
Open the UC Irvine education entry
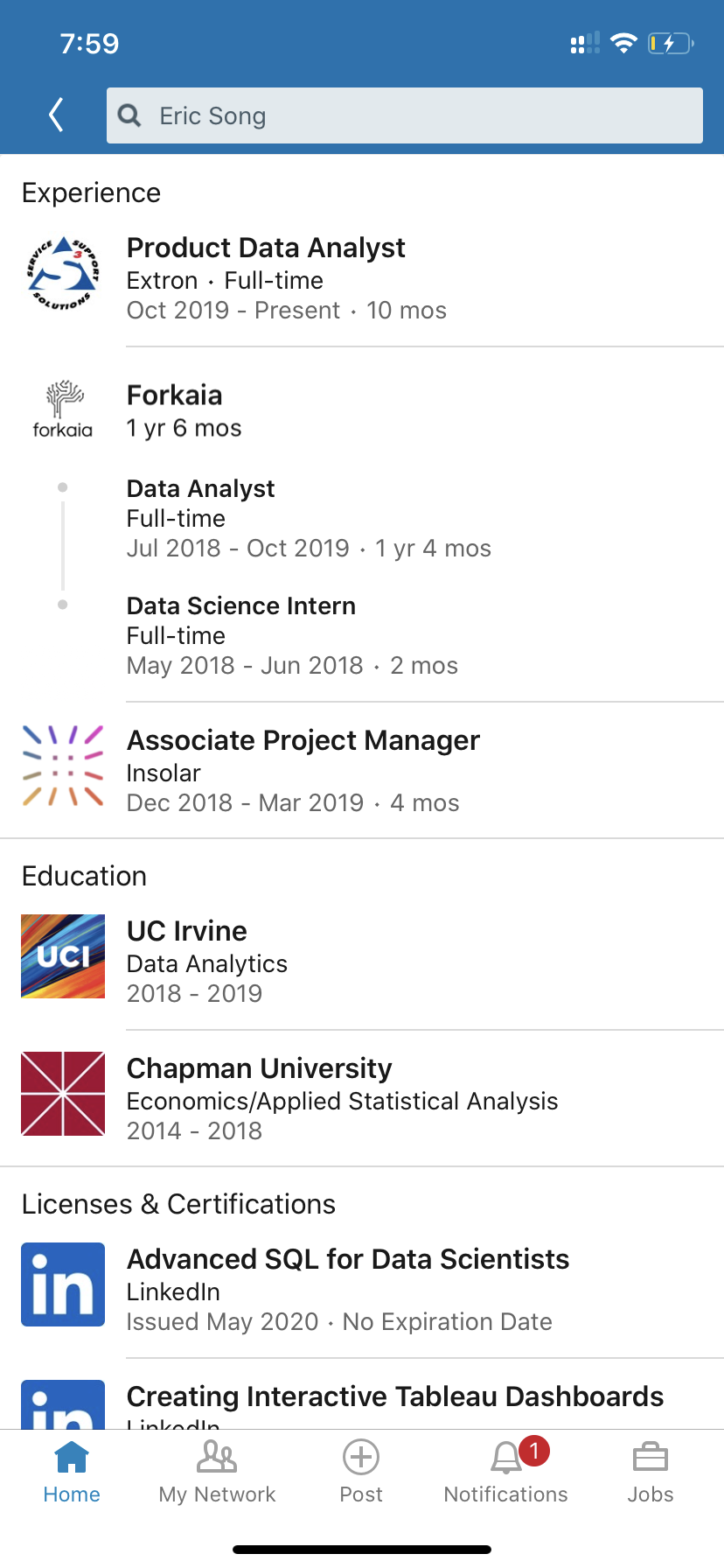point(187,931)
